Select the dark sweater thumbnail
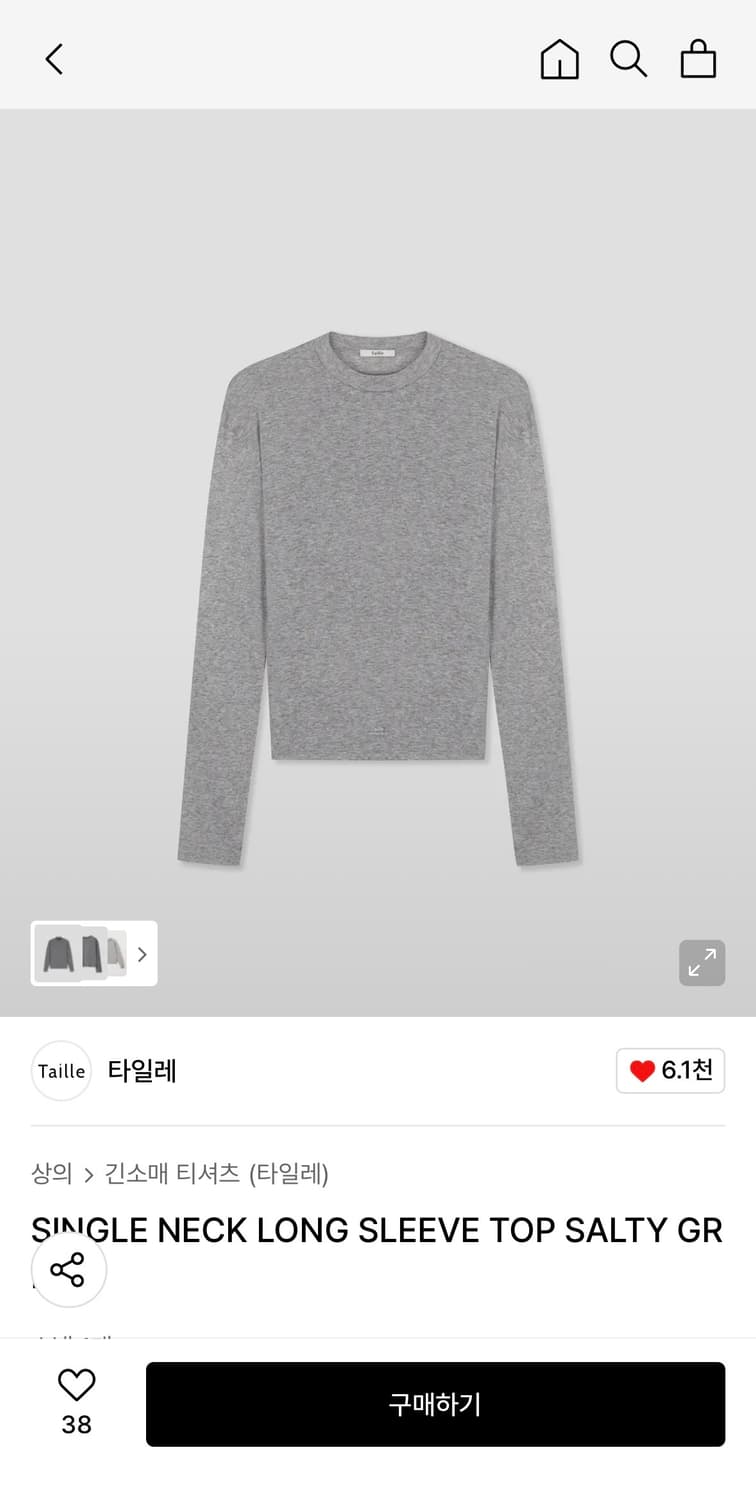756x1500 pixels. click(x=58, y=953)
